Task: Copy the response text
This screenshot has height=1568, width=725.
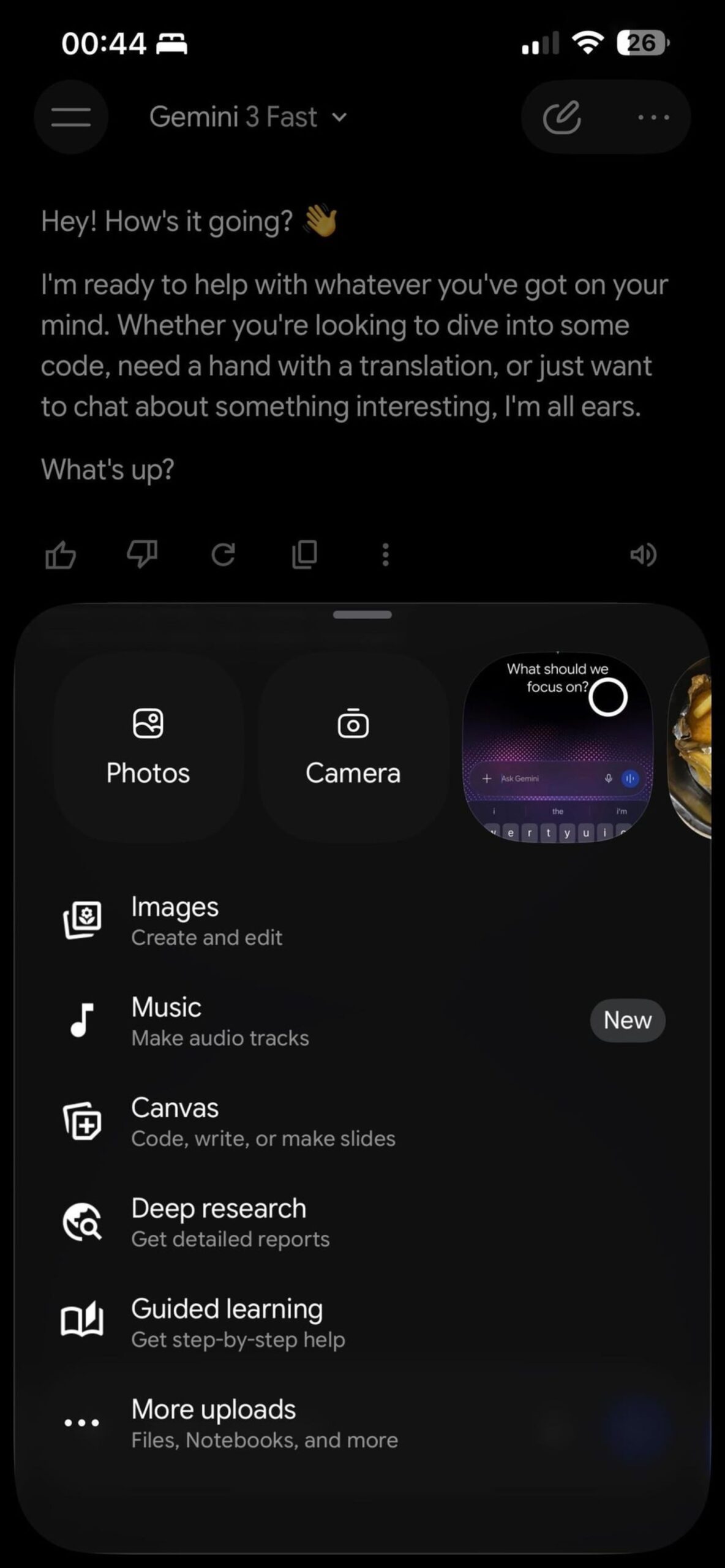Action: [304, 555]
